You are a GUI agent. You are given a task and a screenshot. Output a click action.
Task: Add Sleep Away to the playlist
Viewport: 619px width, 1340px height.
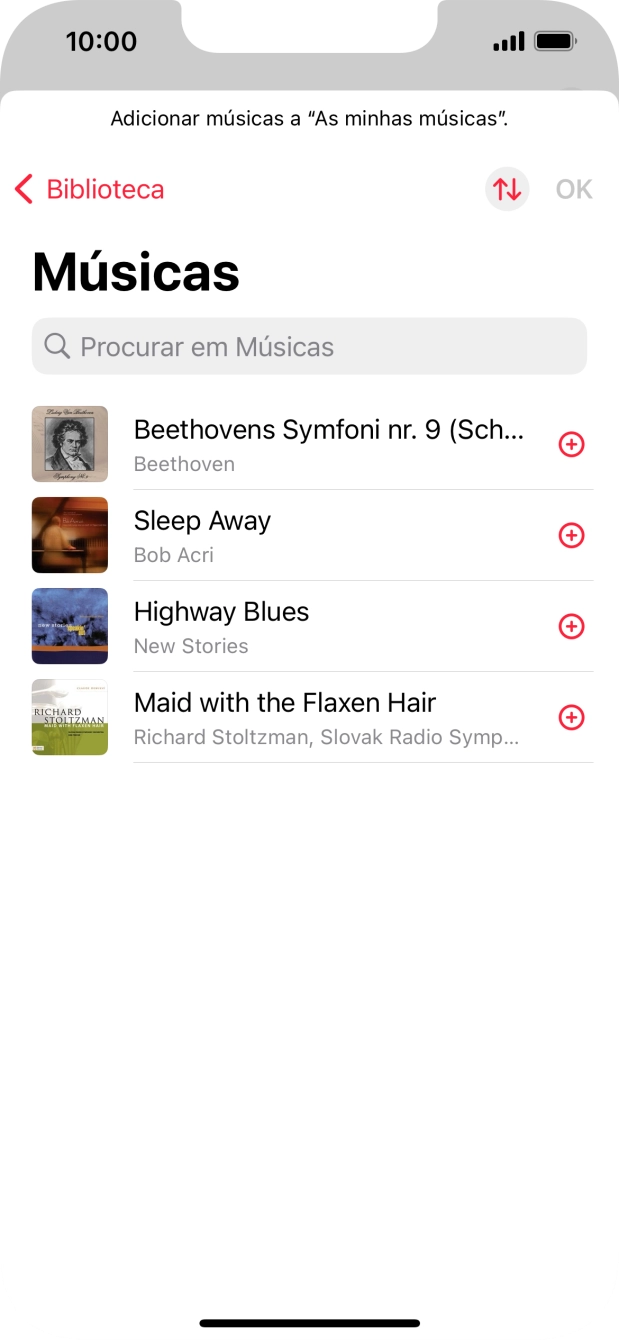(x=571, y=535)
